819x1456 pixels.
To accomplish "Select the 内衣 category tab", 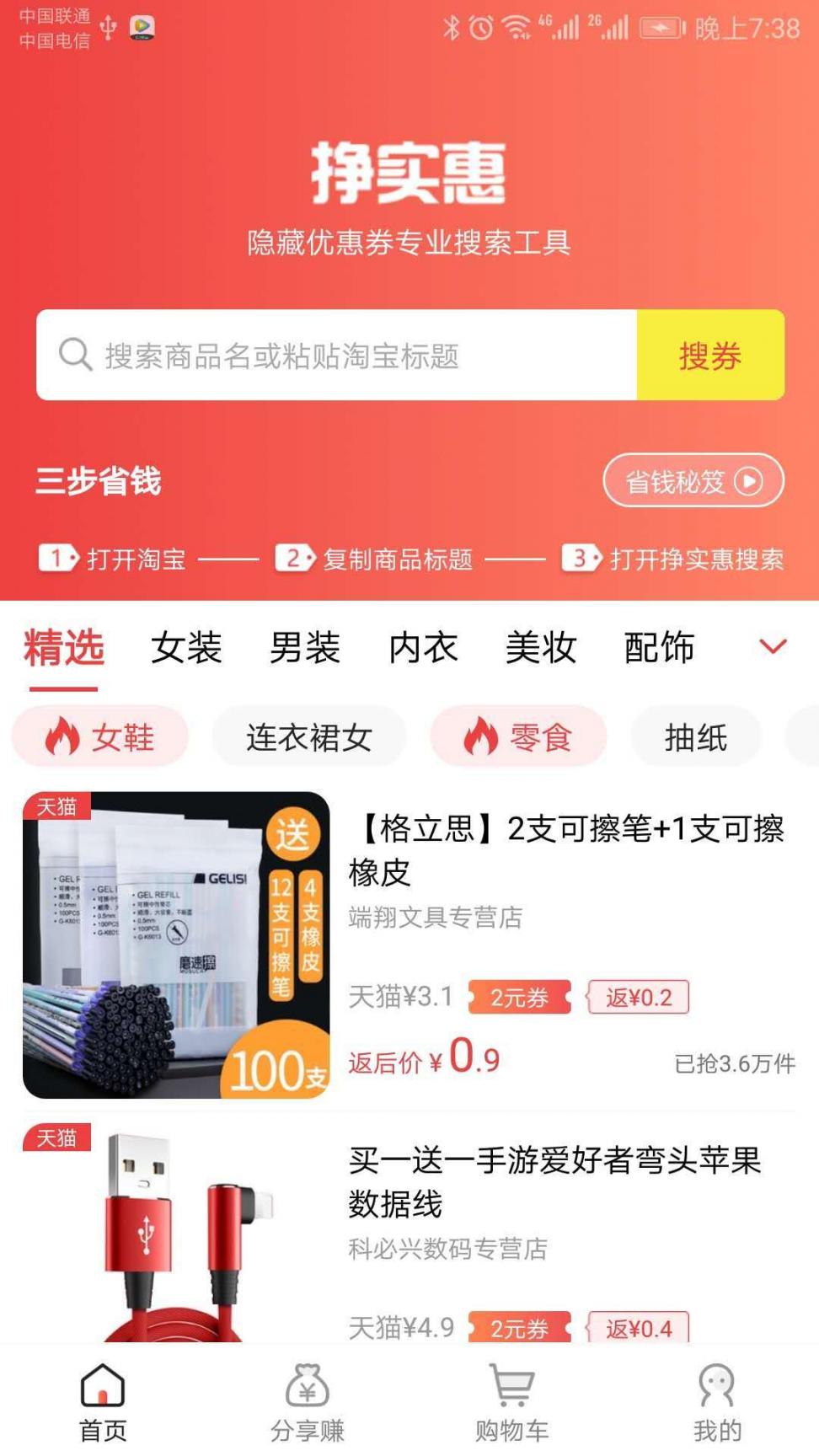I will point(423,648).
